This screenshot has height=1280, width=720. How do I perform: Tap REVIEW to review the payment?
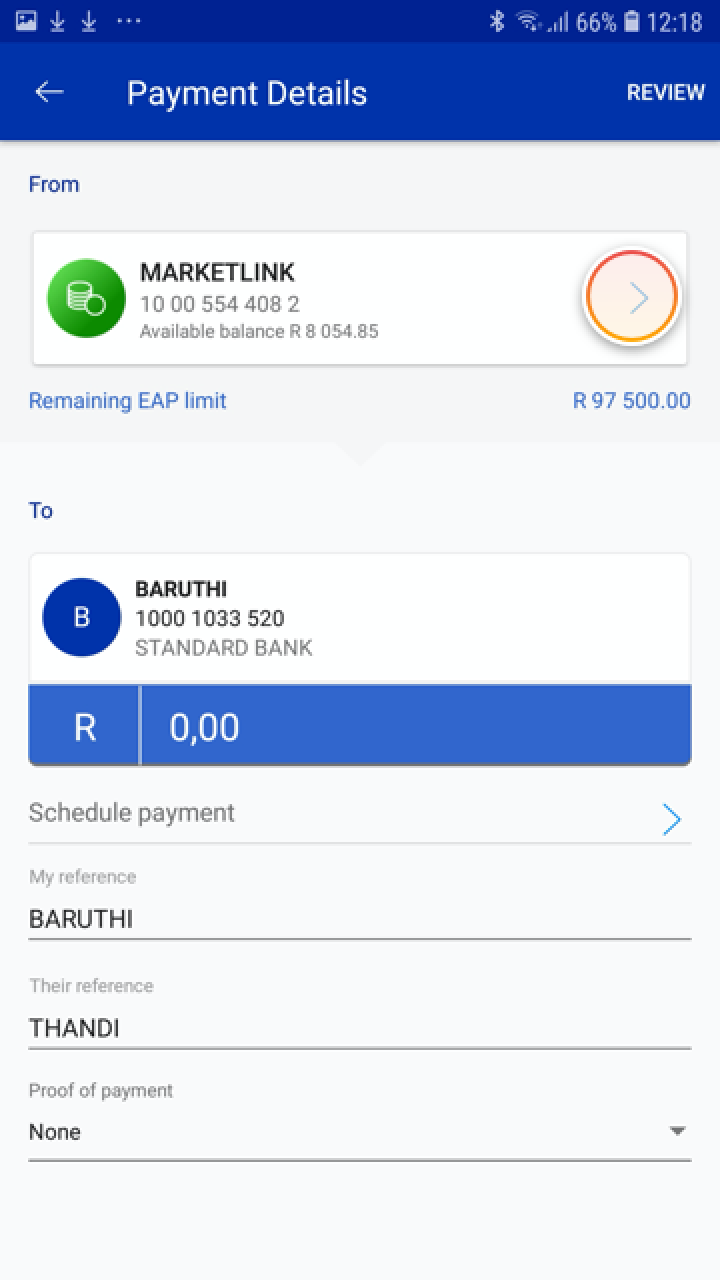pos(665,92)
